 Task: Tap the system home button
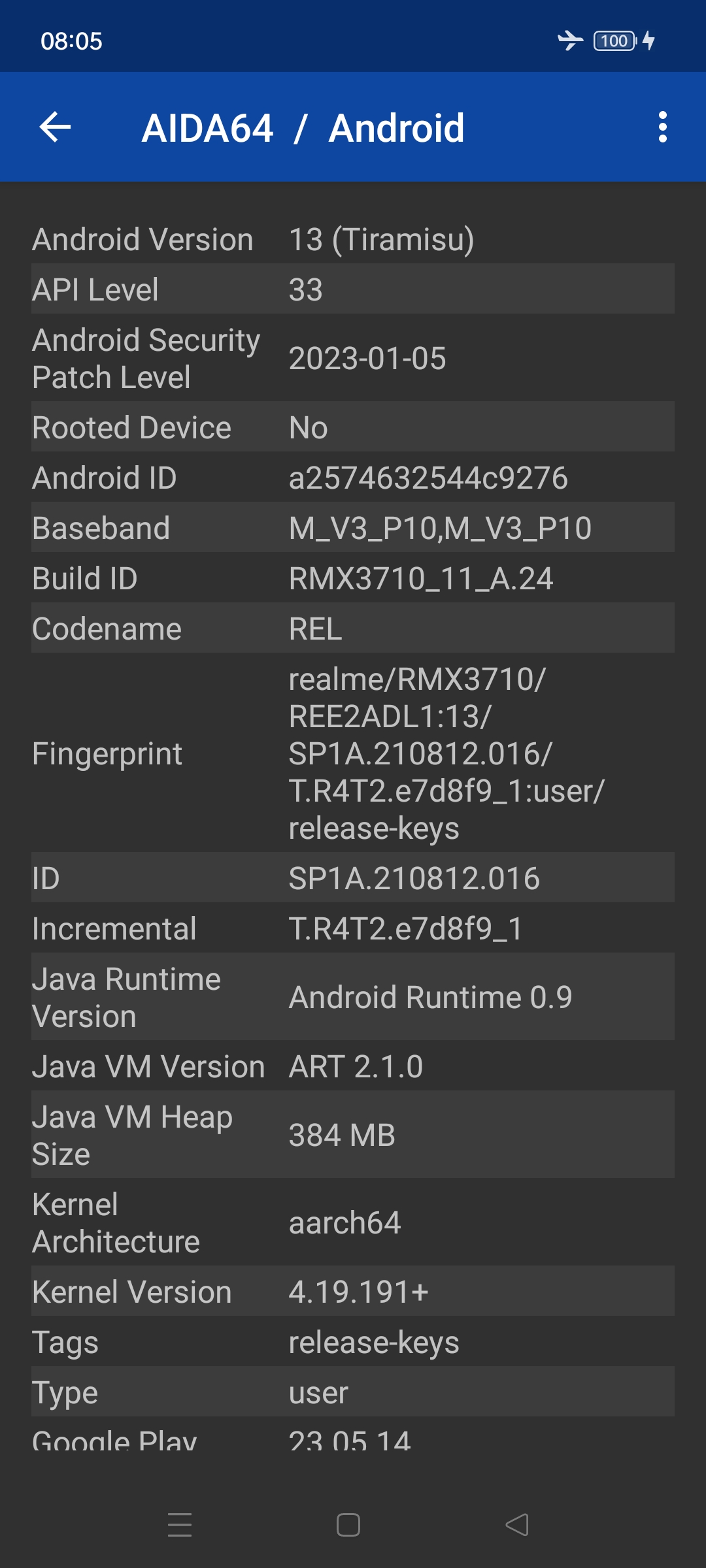(x=348, y=1525)
